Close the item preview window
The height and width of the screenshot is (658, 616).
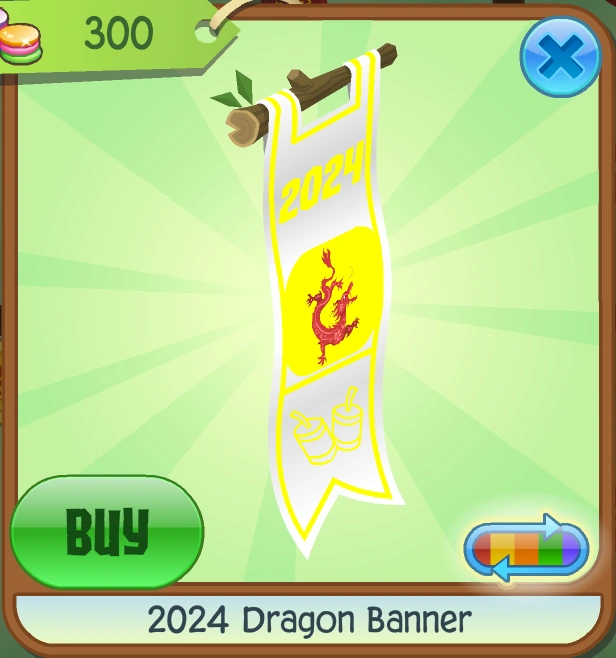click(x=561, y=56)
